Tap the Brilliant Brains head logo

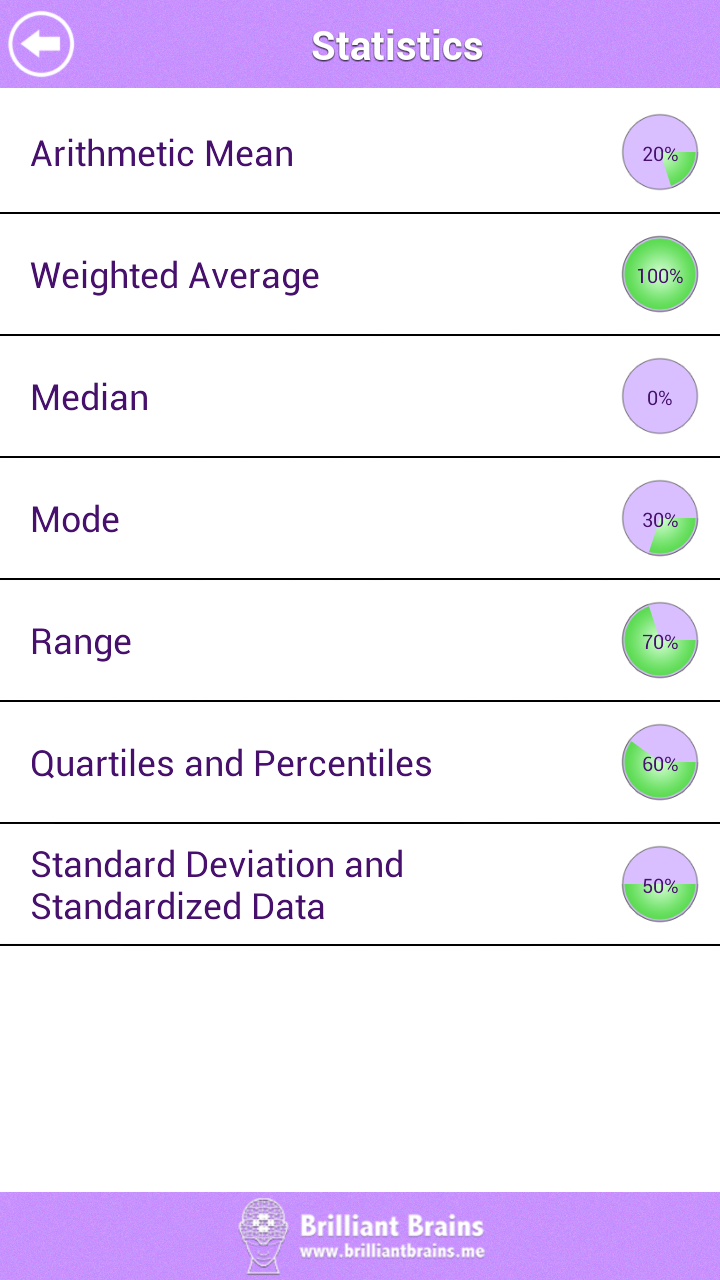[263, 1233]
